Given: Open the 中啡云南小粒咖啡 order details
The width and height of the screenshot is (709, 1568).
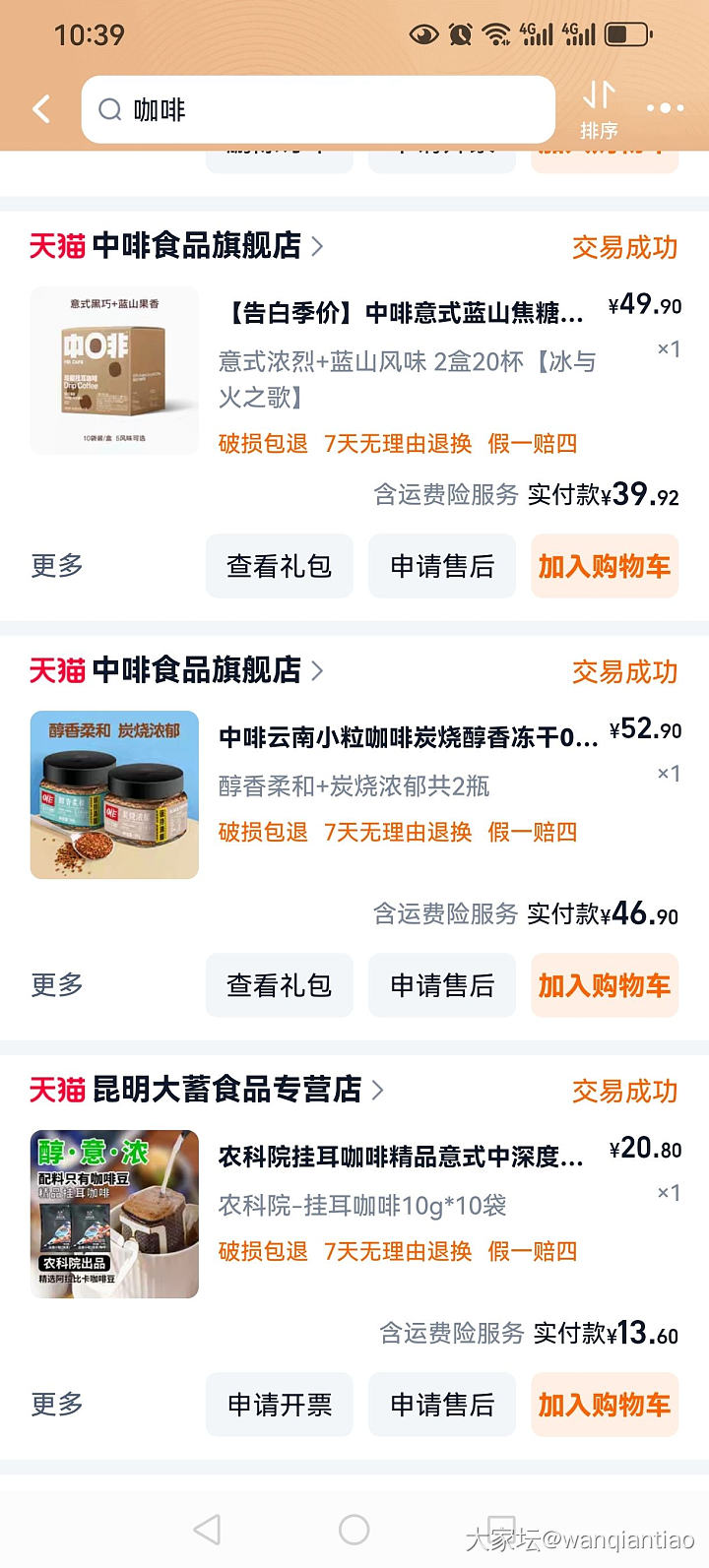Looking at the screenshot, I should point(408,737).
